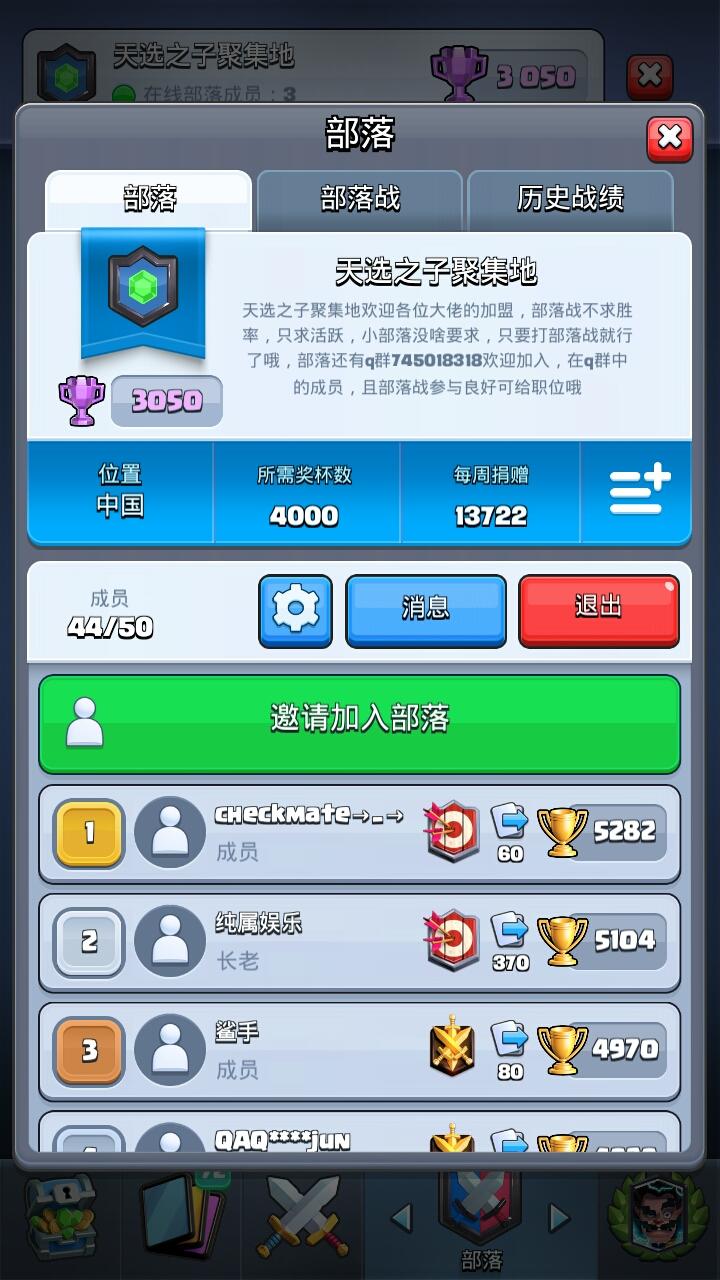Tap the left arrow beside the 部落 tab
Viewport: 720px width, 1280px height.
coord(402,1217)
